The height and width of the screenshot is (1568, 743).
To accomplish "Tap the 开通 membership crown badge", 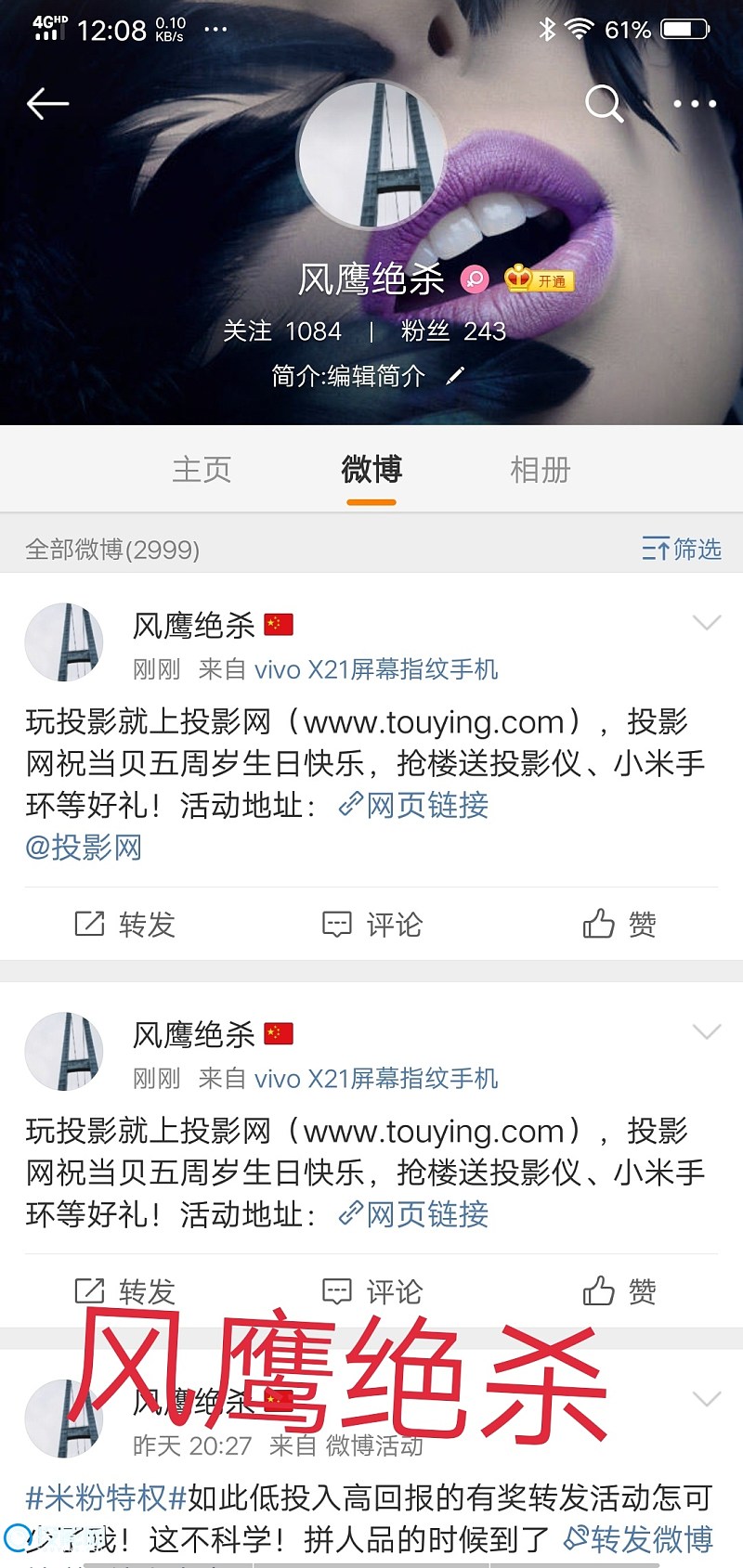I will tap(540, 279).
